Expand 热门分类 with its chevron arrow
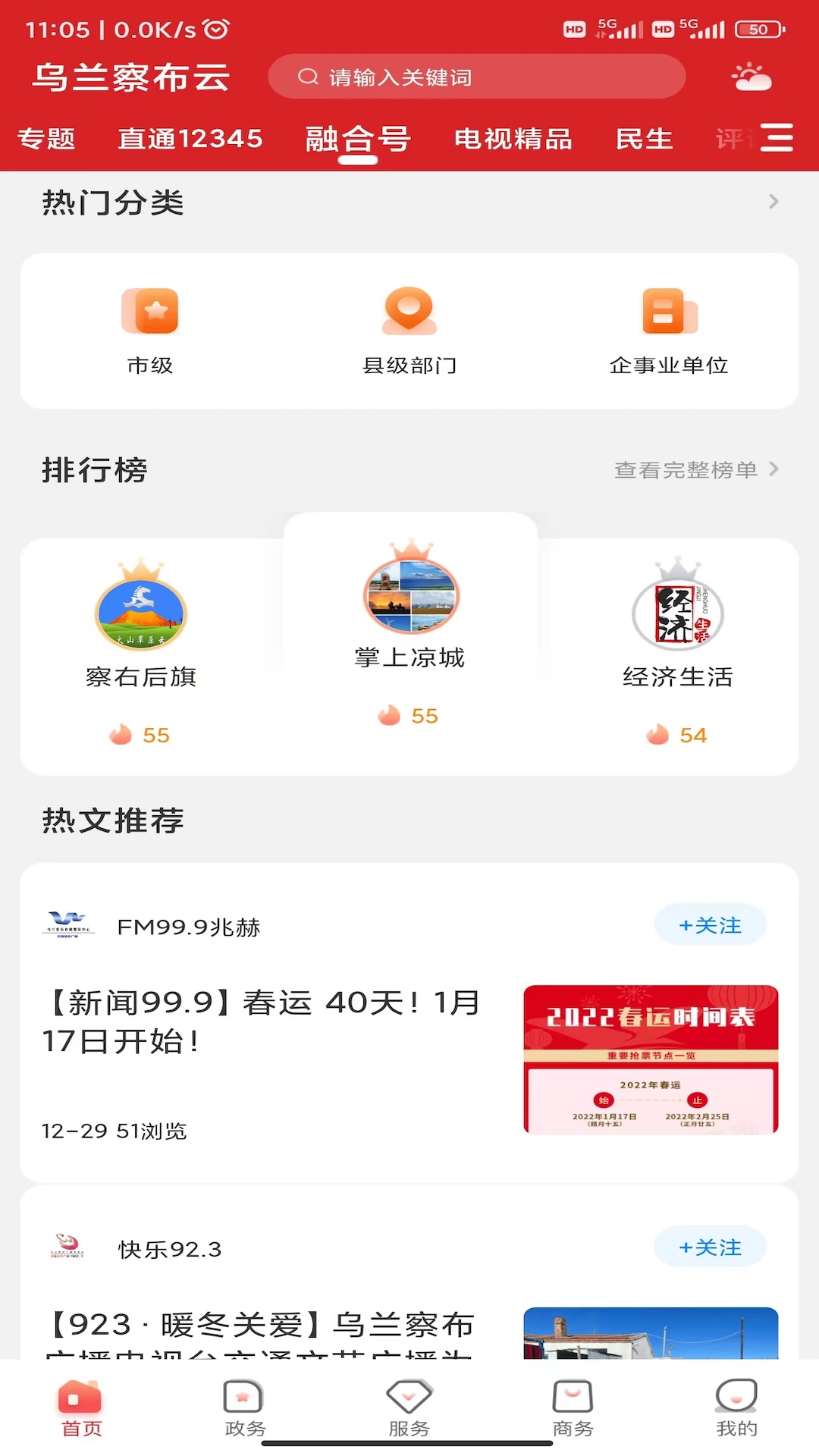 click(x=773, y=202)
